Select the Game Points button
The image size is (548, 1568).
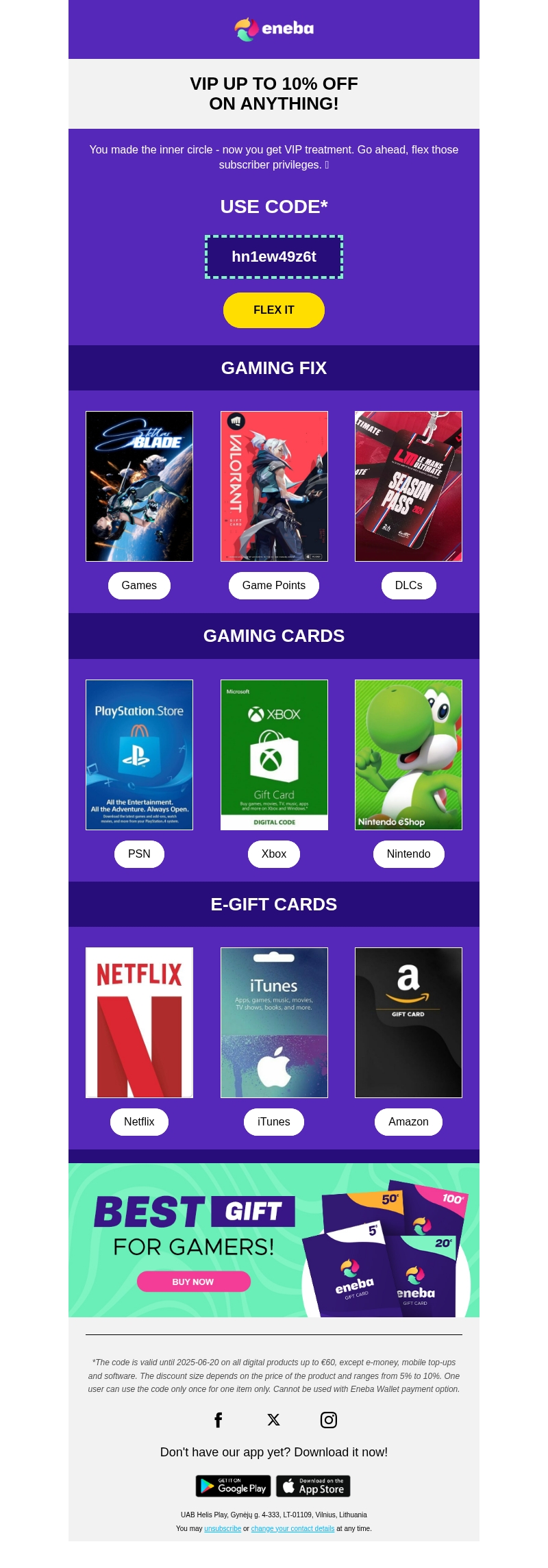[273, 586]
